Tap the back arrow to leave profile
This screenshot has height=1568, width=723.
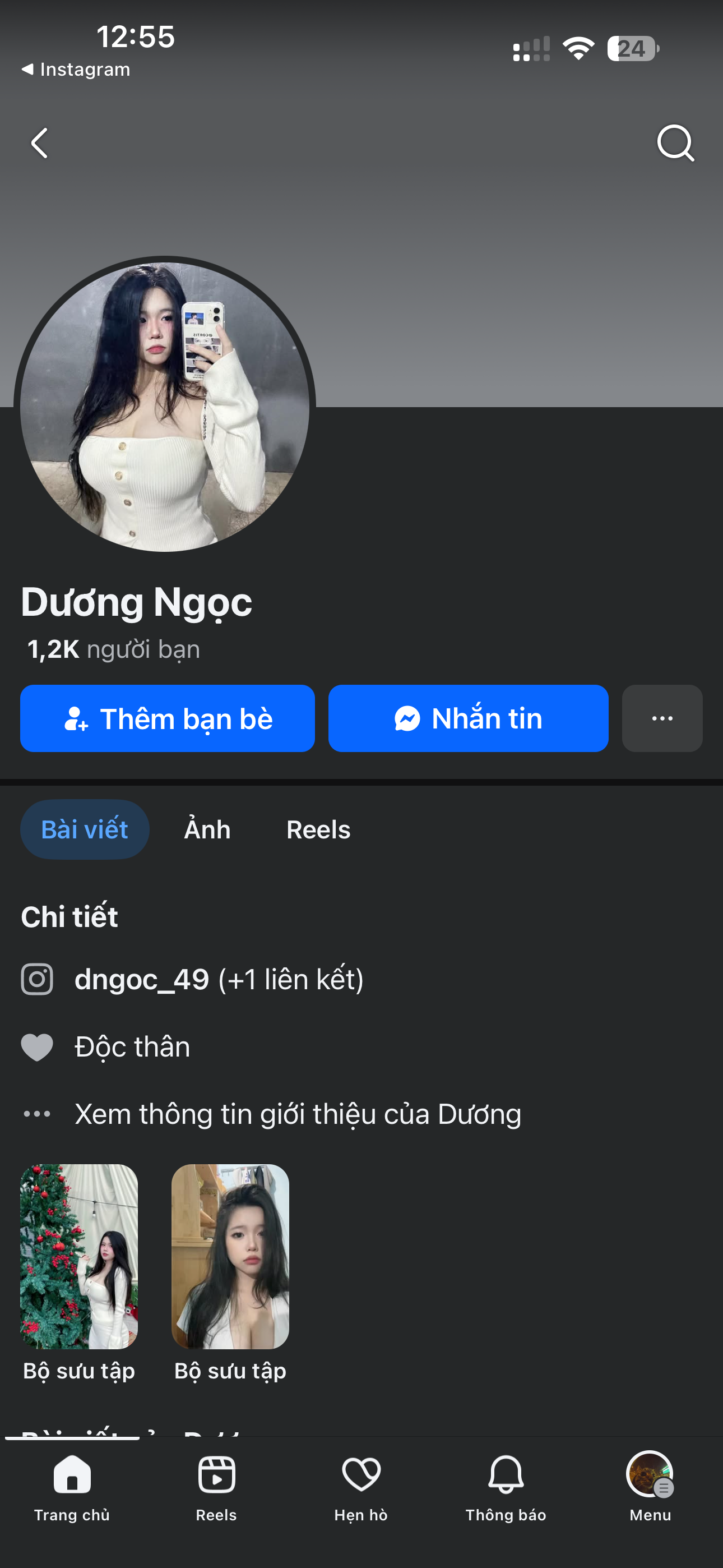39,142
